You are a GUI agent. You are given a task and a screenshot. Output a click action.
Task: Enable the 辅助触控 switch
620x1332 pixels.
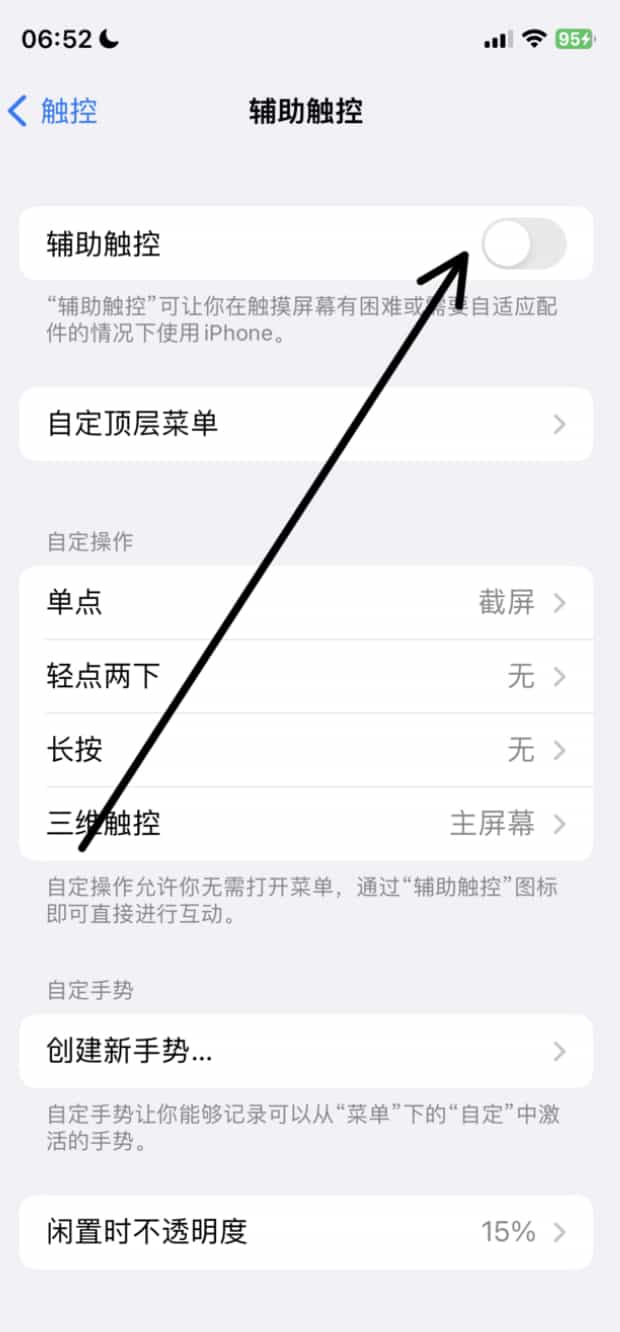coord(523,244)
